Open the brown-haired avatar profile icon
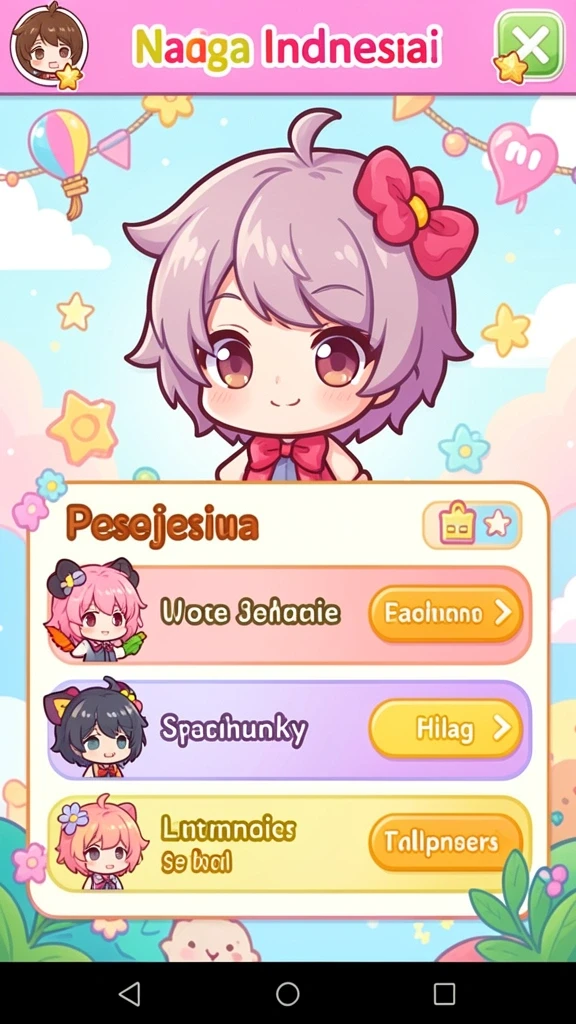576x1024 pixels. (x=49, y=46)
